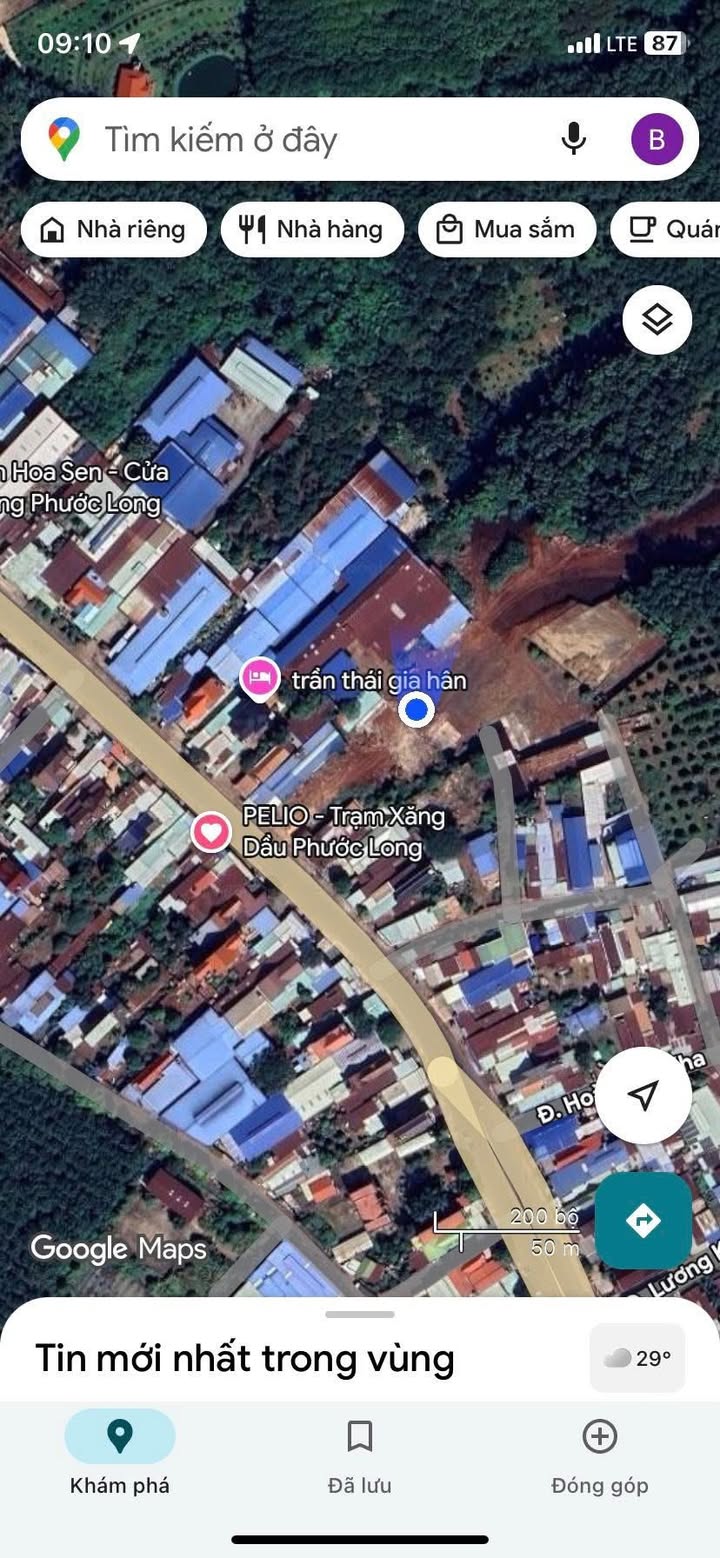The width and height of the screenshot is (720, 1558).
Task: Go to the Đã lưu tab
Action: (360, 1452)
